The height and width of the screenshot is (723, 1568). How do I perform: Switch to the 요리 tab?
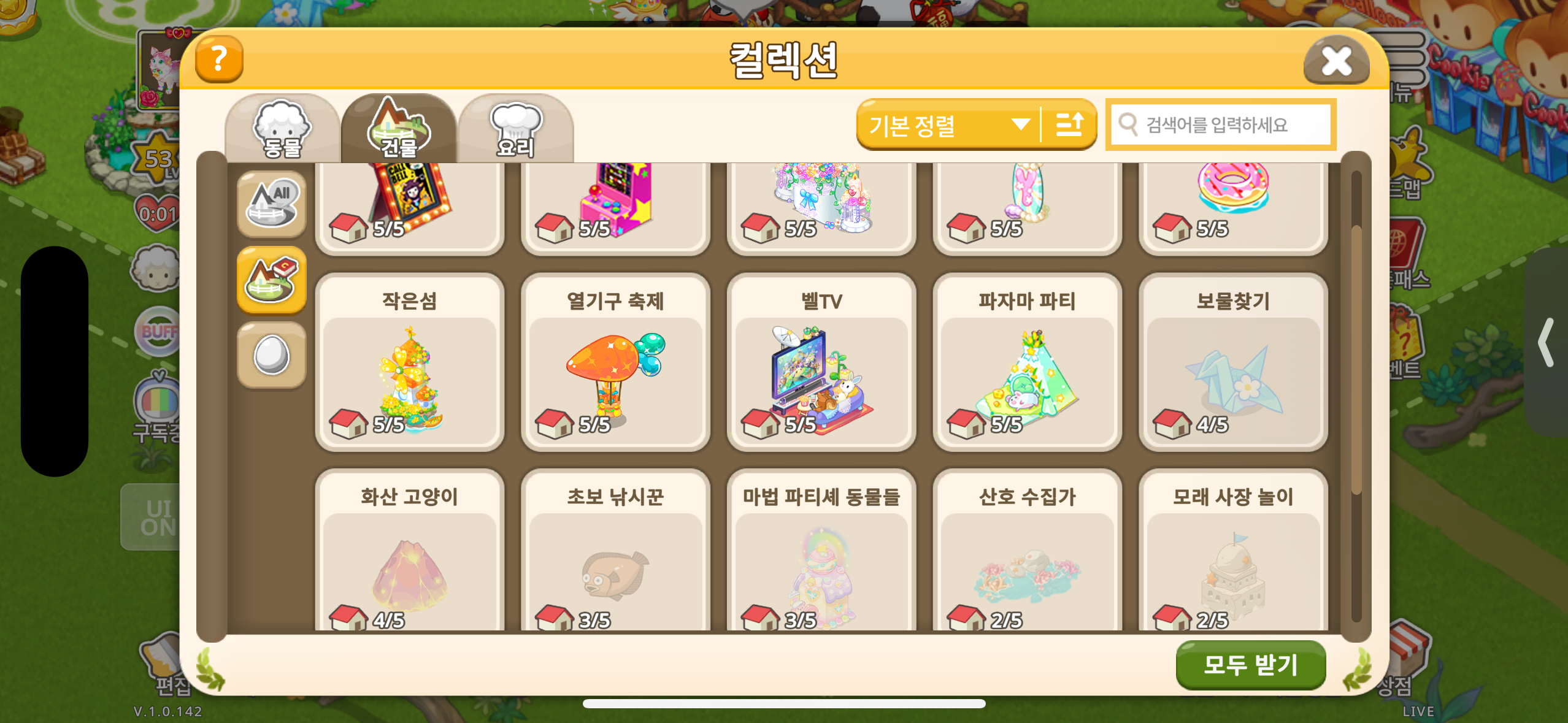tap(515, 129)
